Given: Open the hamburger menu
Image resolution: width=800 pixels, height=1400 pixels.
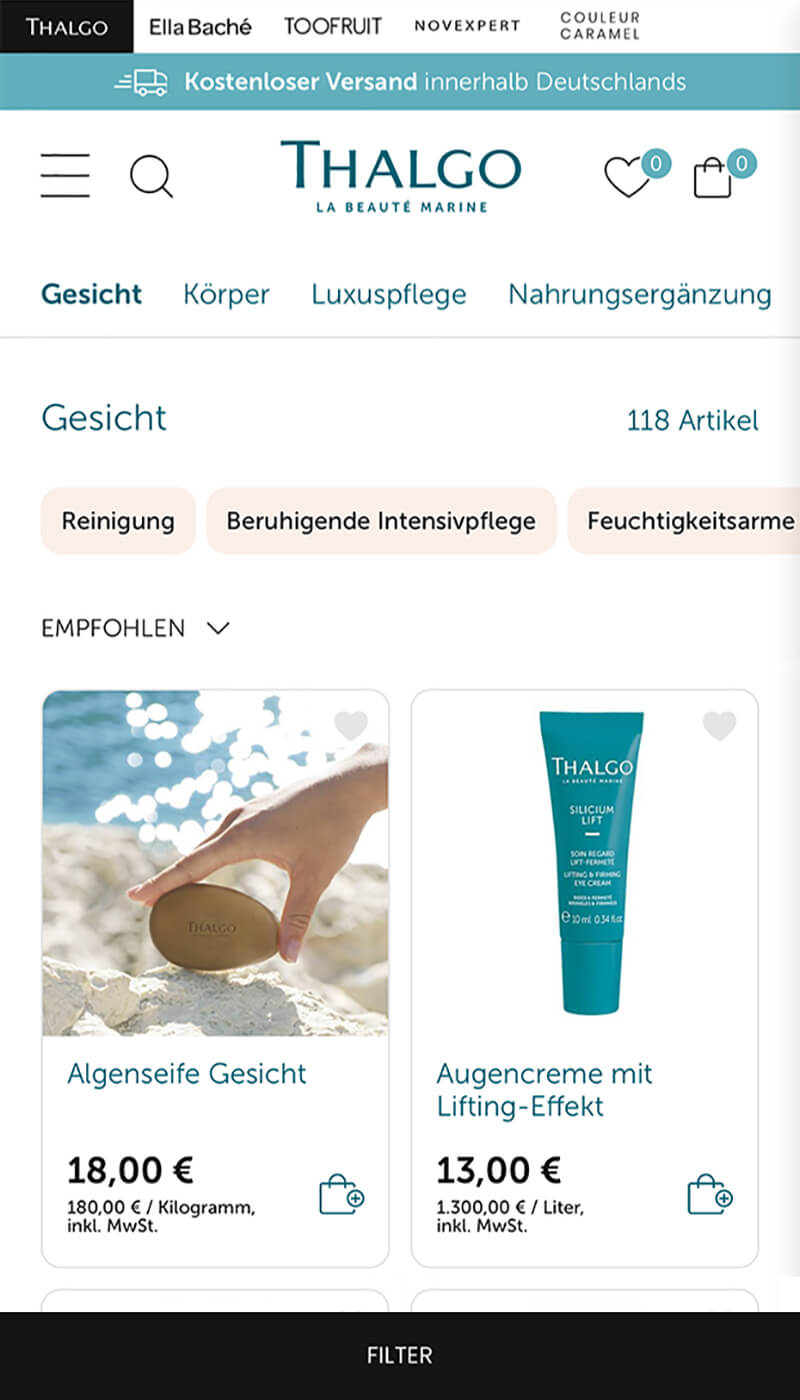Looking at the screenshot, I should (x=65, y=176).
